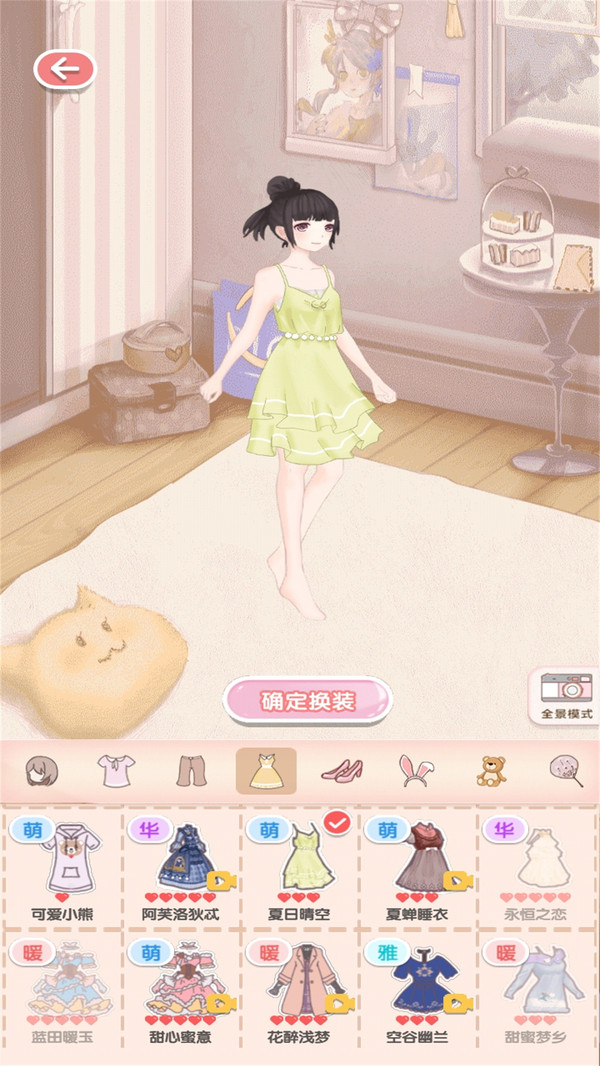Switch to the hairstyle category
This screenshot has height=1066, width=600.
pyautogui.click(x=42, y=771)
